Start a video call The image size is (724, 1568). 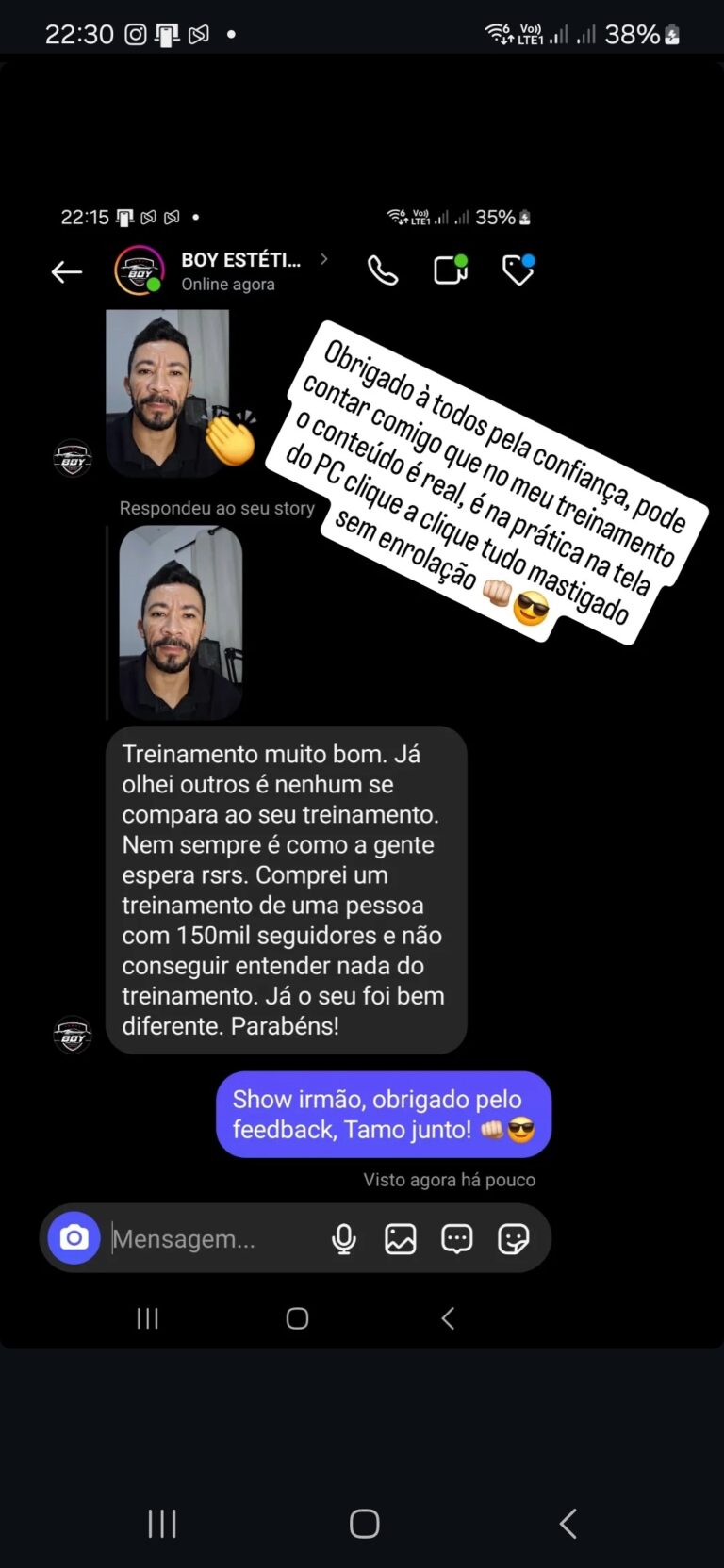pyautogui.click(x=450, y=270)
